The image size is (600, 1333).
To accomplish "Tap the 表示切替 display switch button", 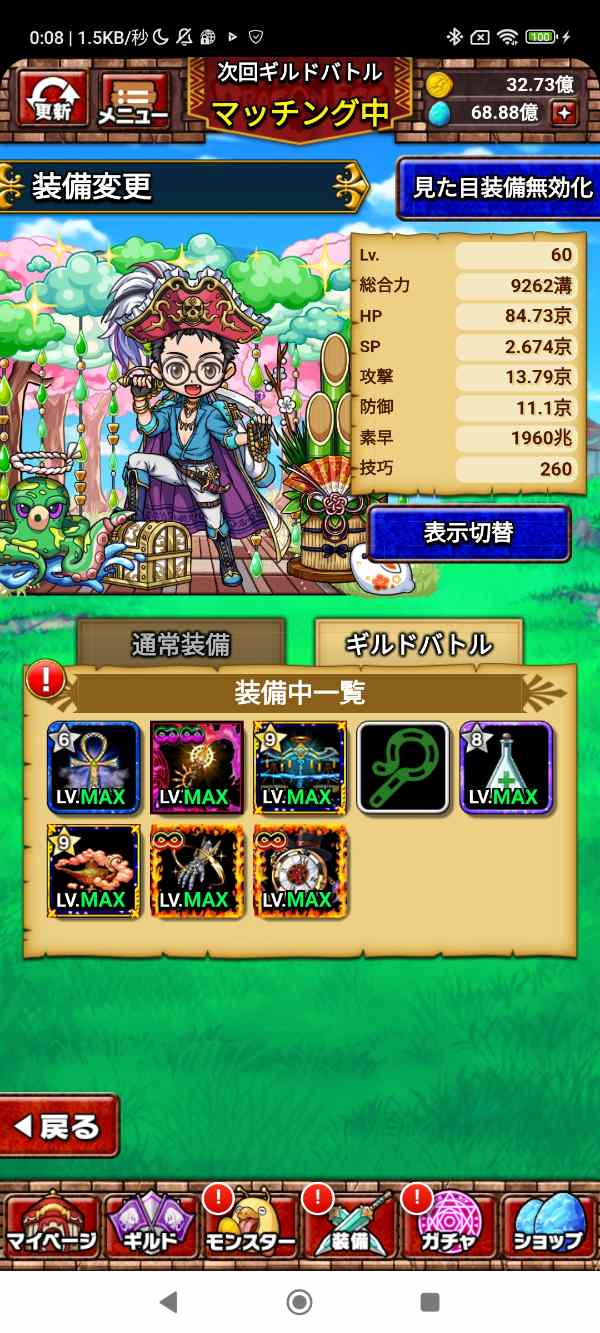I will tap(469, 533).
